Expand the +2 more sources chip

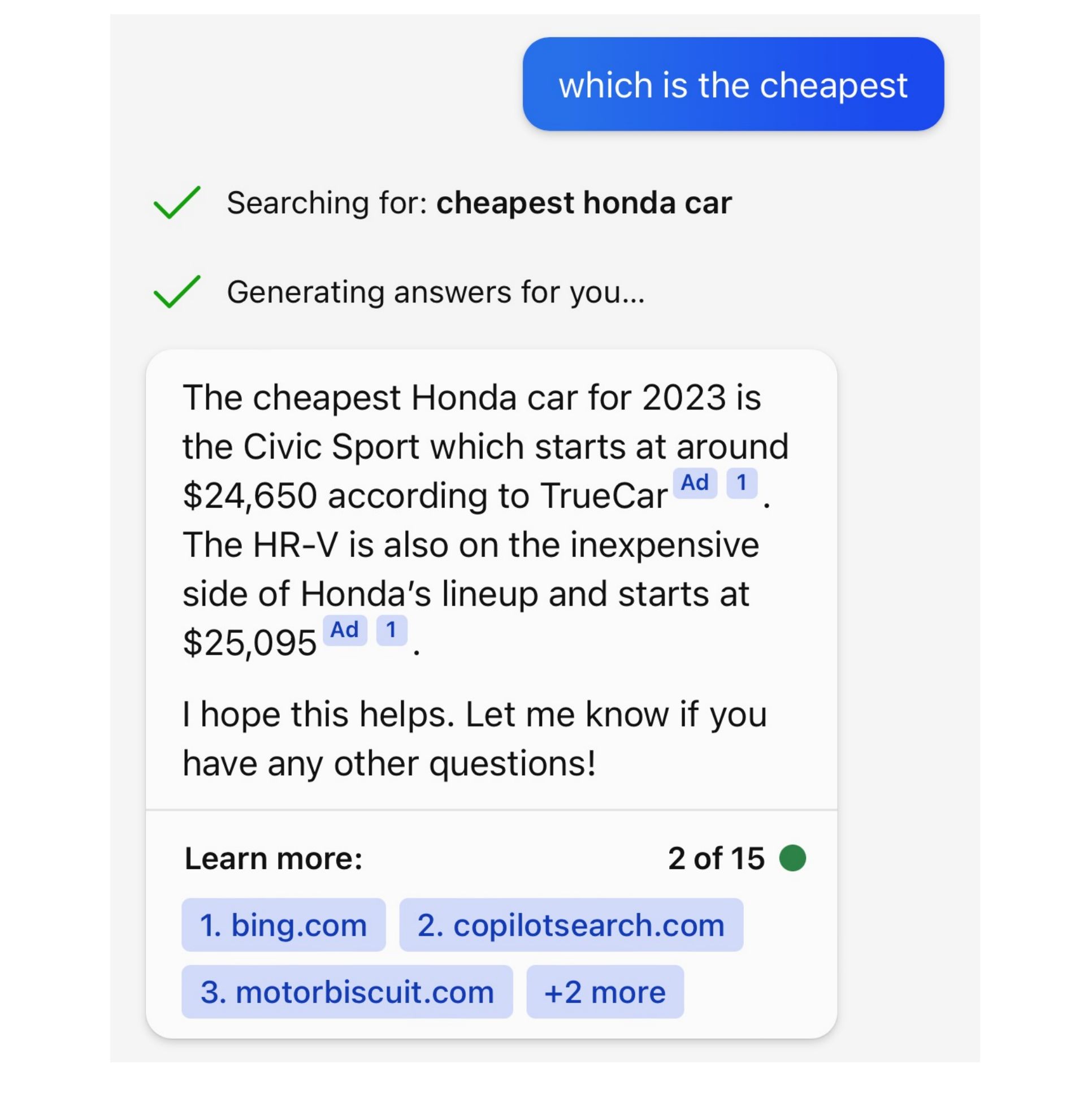[x=605, y=992]
